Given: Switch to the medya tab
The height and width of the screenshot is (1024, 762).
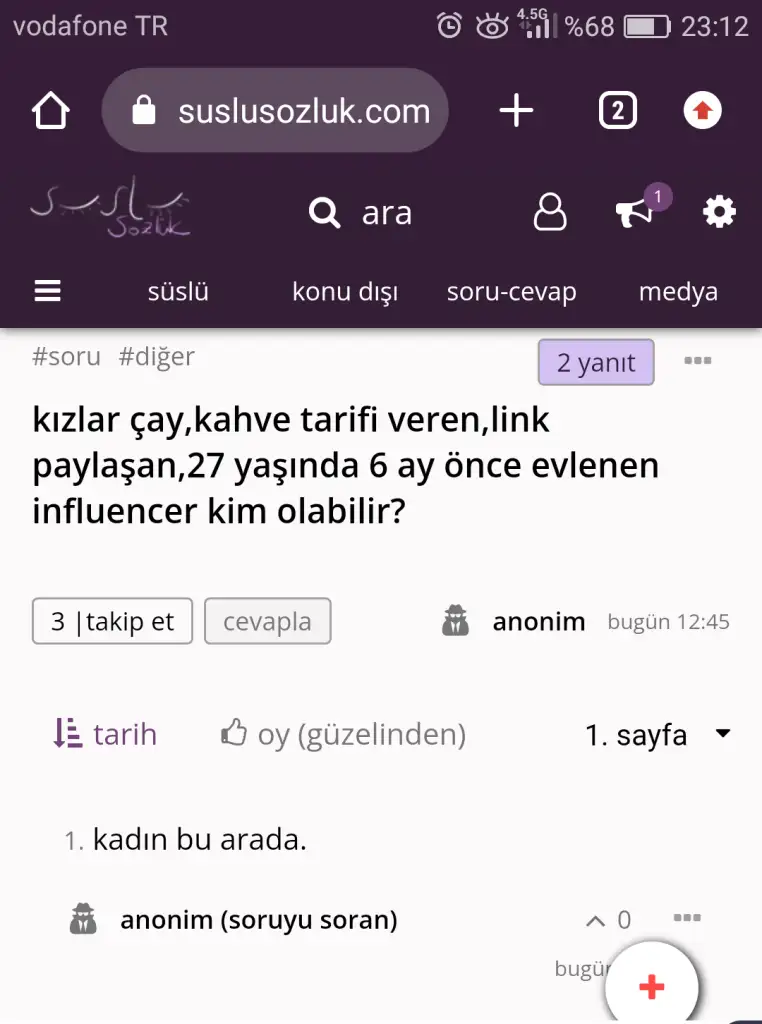Looking at the screenshot, I should (678, 292).
